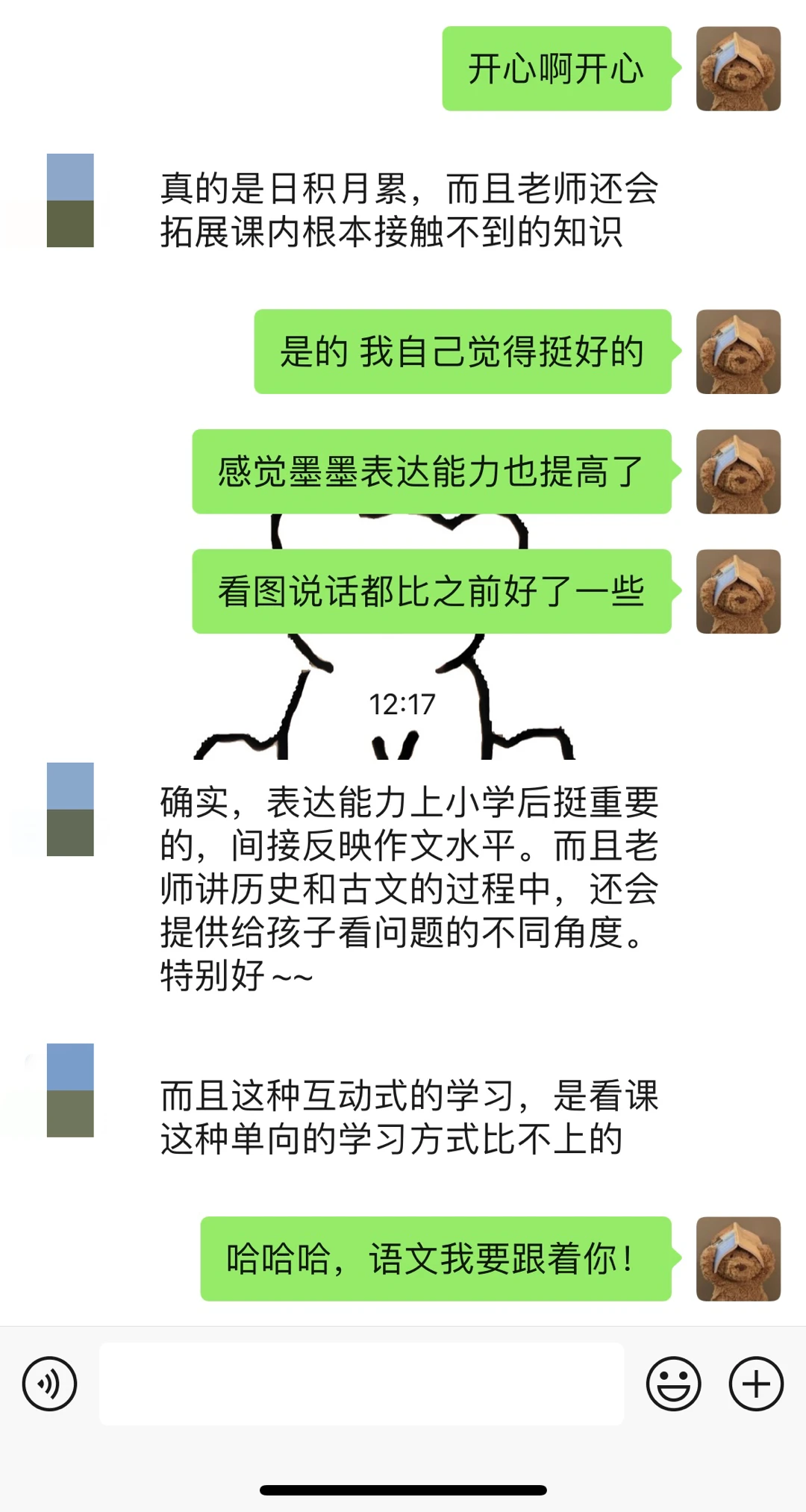Image resolution: width=806 pixels, height=1512 pixels.
Task: Focus the message text field
Action: (x=361, y=1384)
